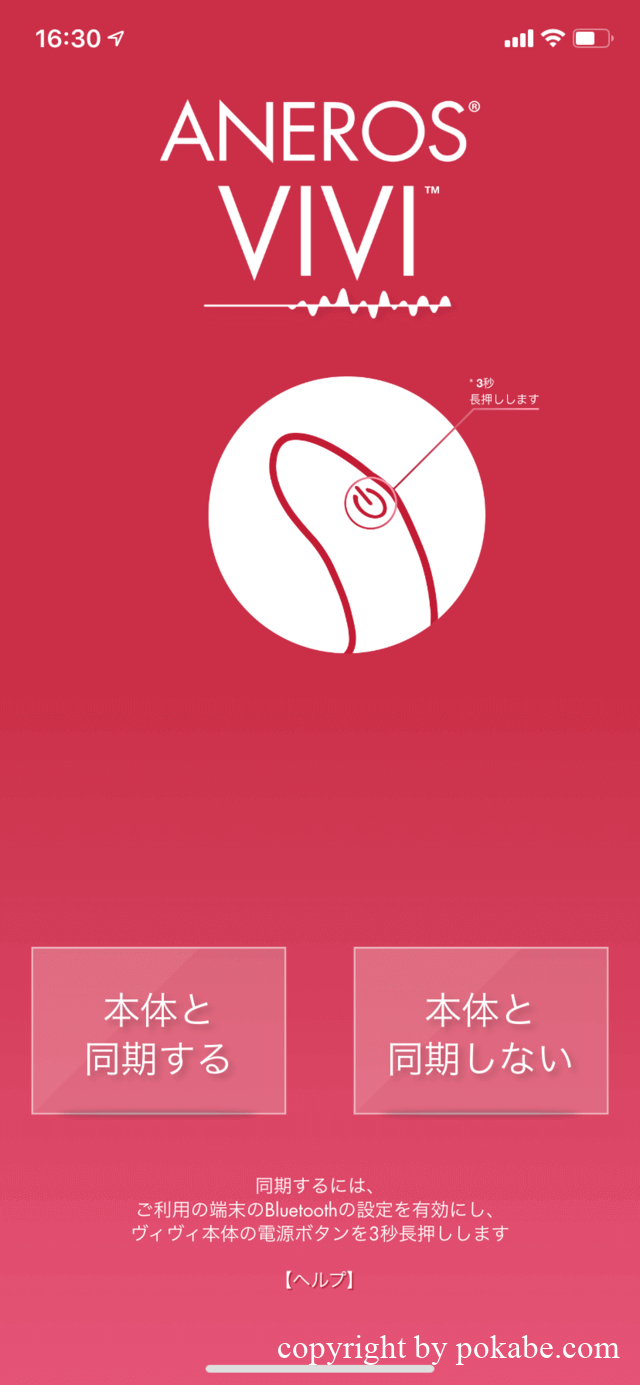640x1385 pixels.
Task: Open the 【ヘルプ】 help link
Action: coord(319,1280)
